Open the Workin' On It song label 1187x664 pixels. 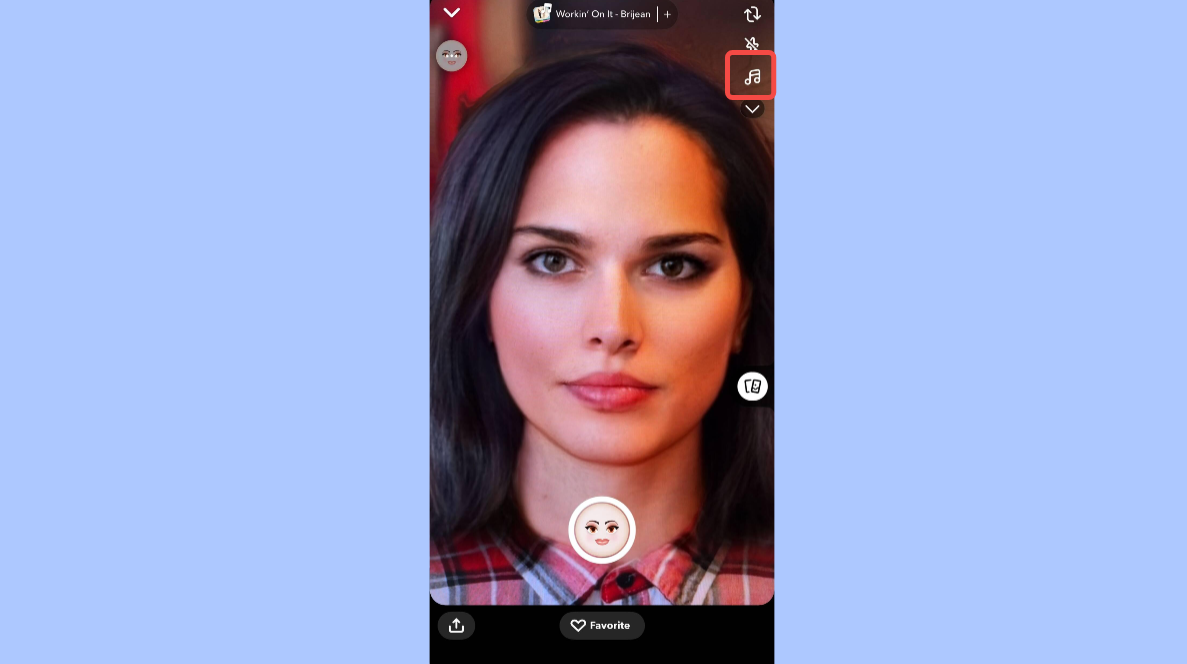click(x=594, y=14)
